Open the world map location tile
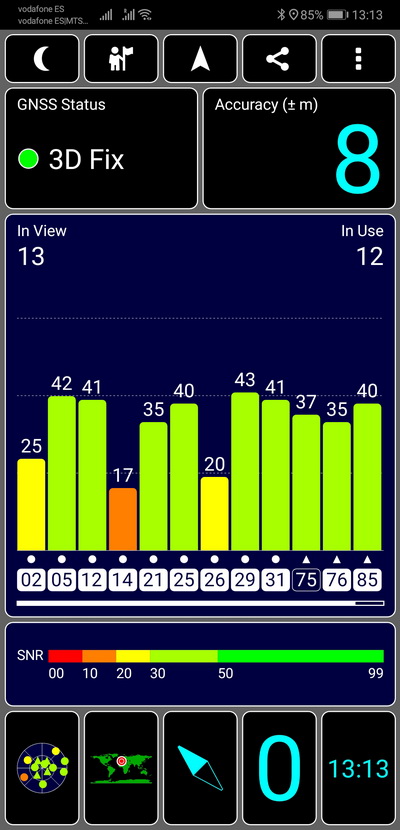Screen dimensions: 400x830 (x=121, y=768)
